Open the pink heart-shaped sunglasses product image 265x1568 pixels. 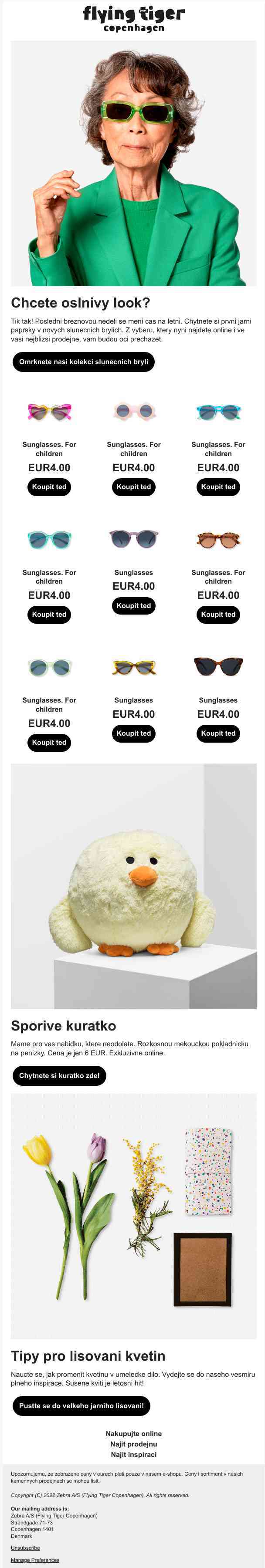[x=49, y=412]
